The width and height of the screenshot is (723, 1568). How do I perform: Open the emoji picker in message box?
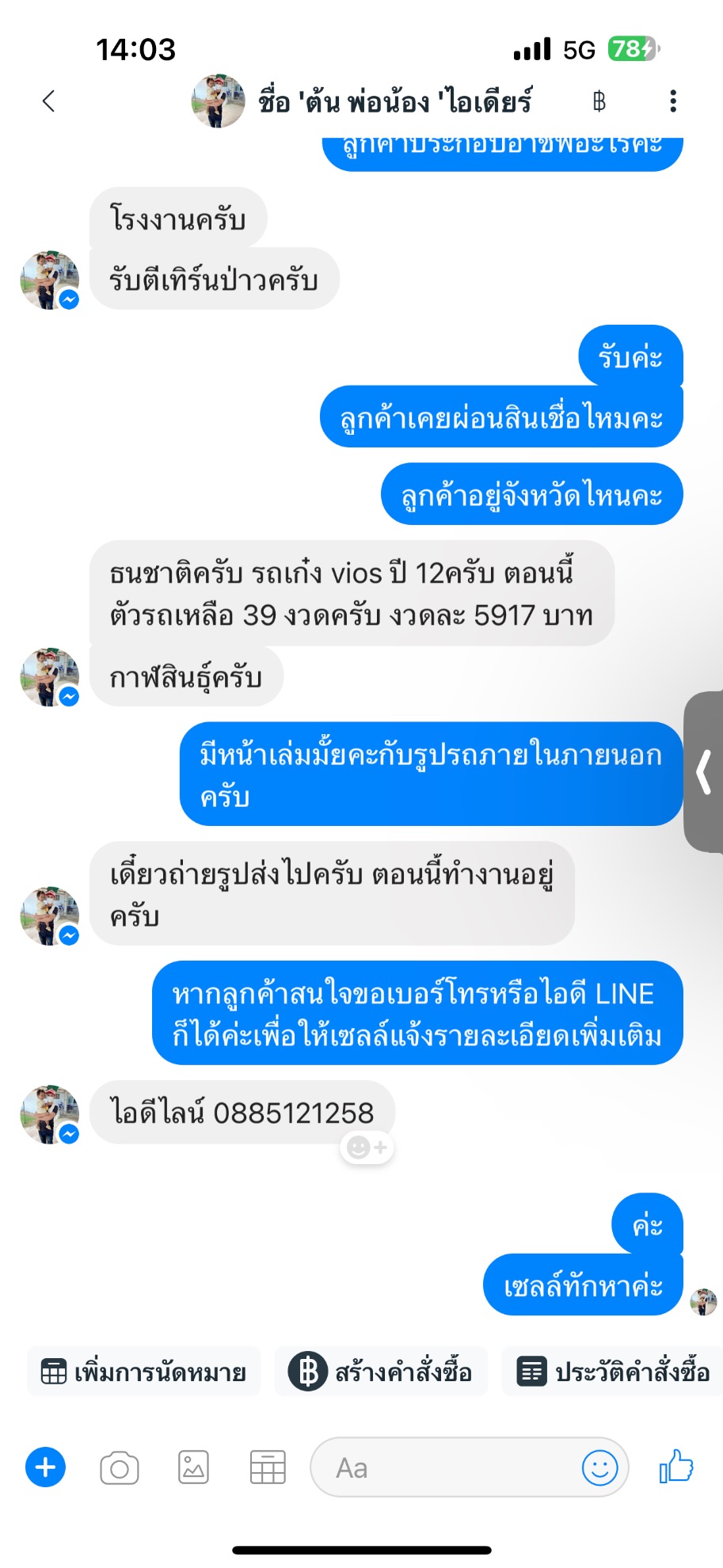tap(599, 1468)
